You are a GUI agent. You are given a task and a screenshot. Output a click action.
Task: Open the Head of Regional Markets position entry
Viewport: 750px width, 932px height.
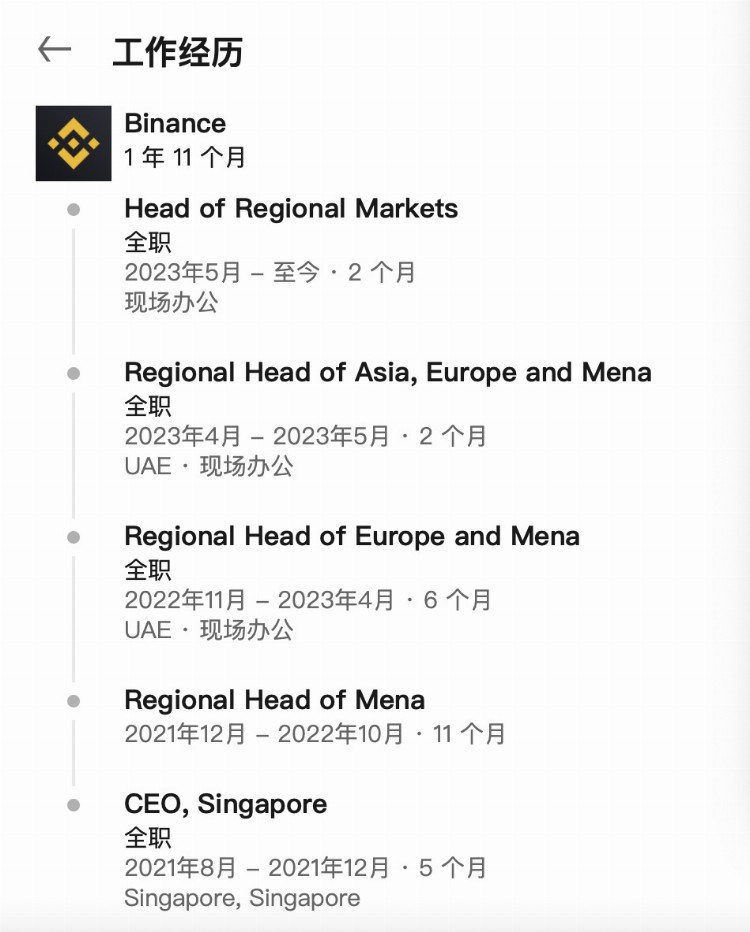290,209
